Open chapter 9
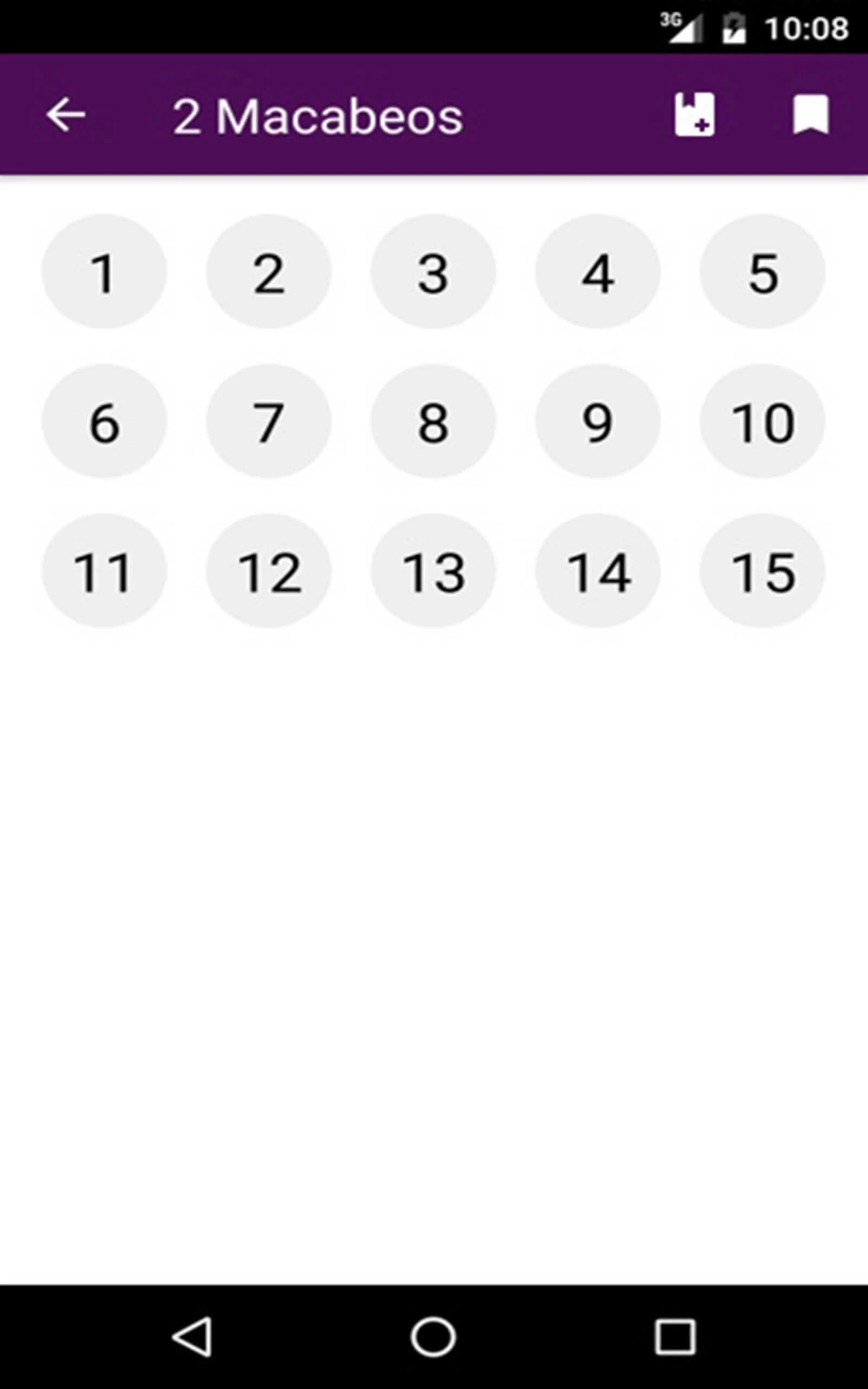The width and height of the screenshot is (868, 1389). click(x=598, y=421)
